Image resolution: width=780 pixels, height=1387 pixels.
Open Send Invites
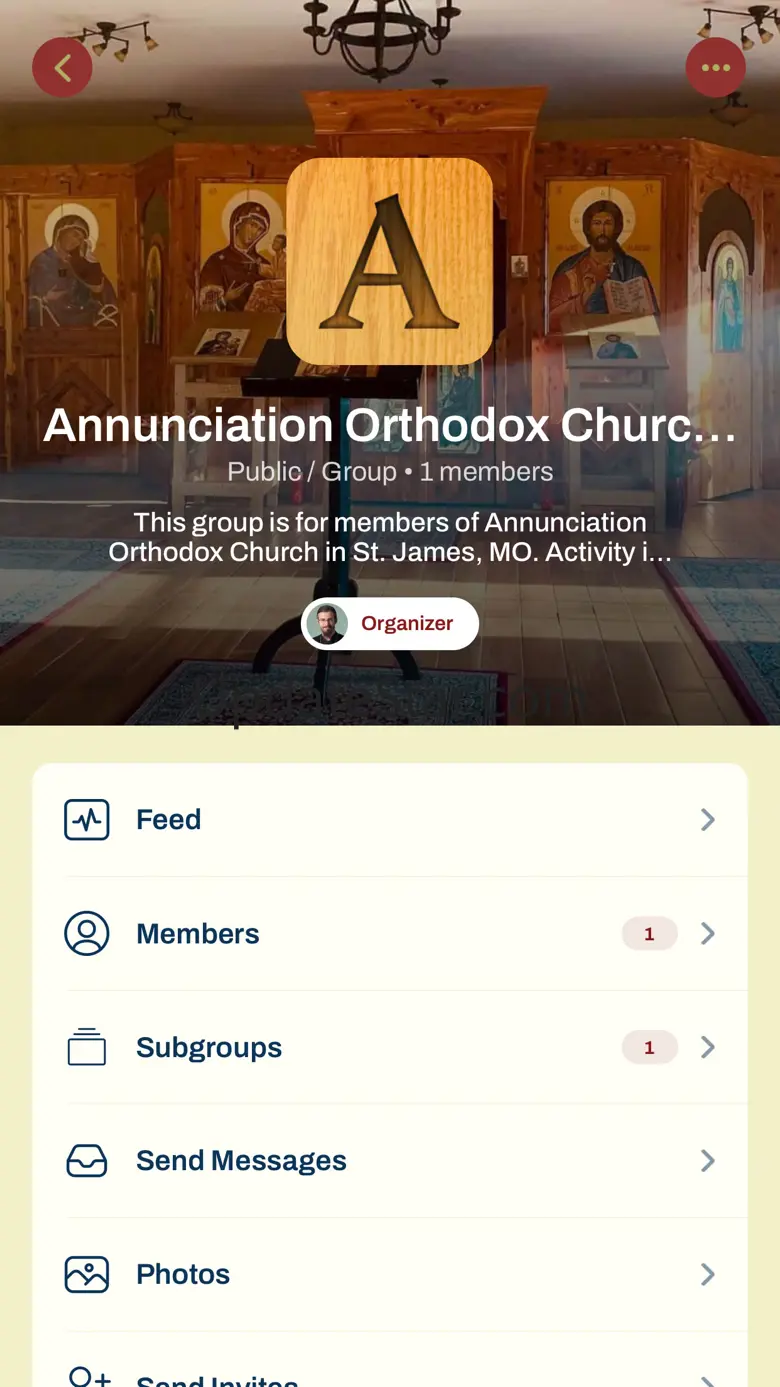390,1375
